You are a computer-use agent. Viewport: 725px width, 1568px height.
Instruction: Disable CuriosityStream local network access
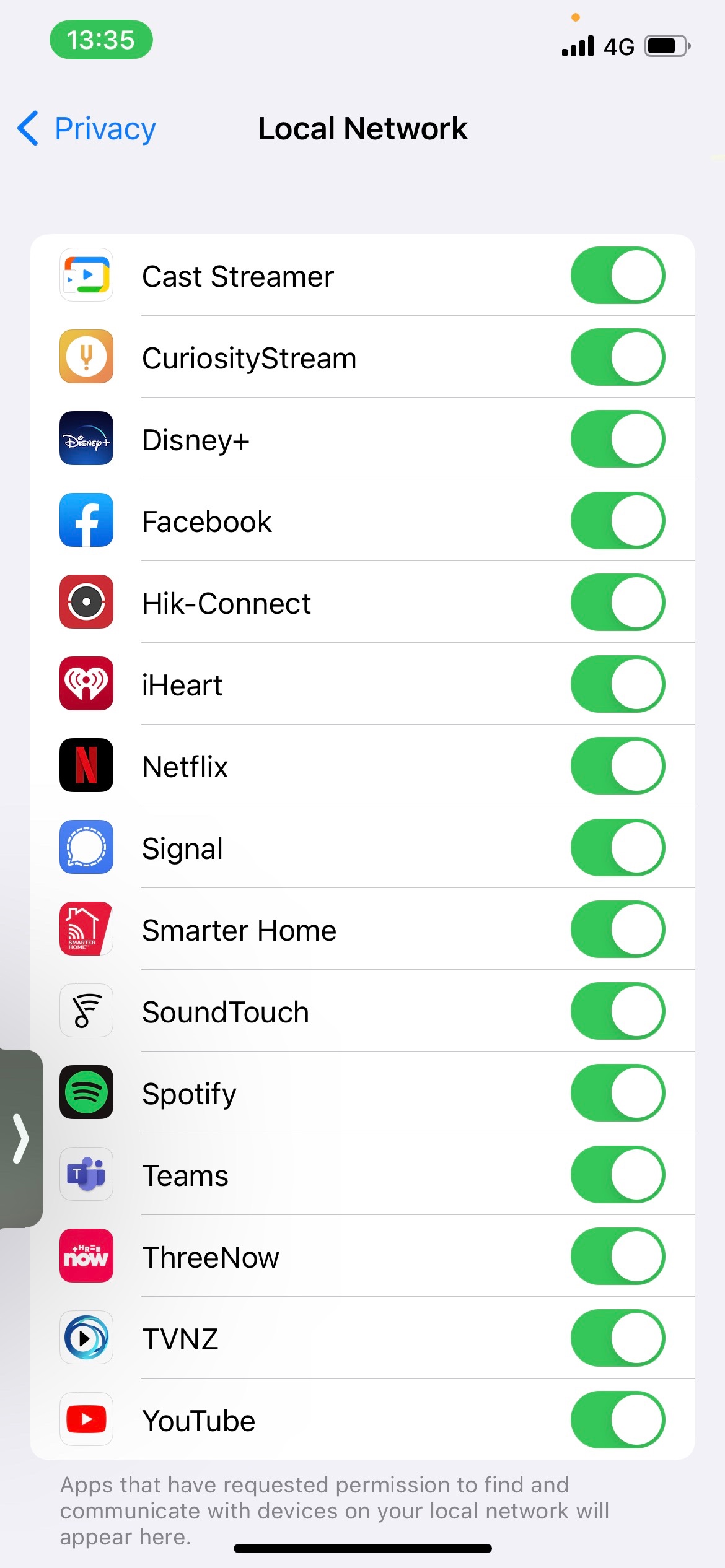[x=617, y=357]
